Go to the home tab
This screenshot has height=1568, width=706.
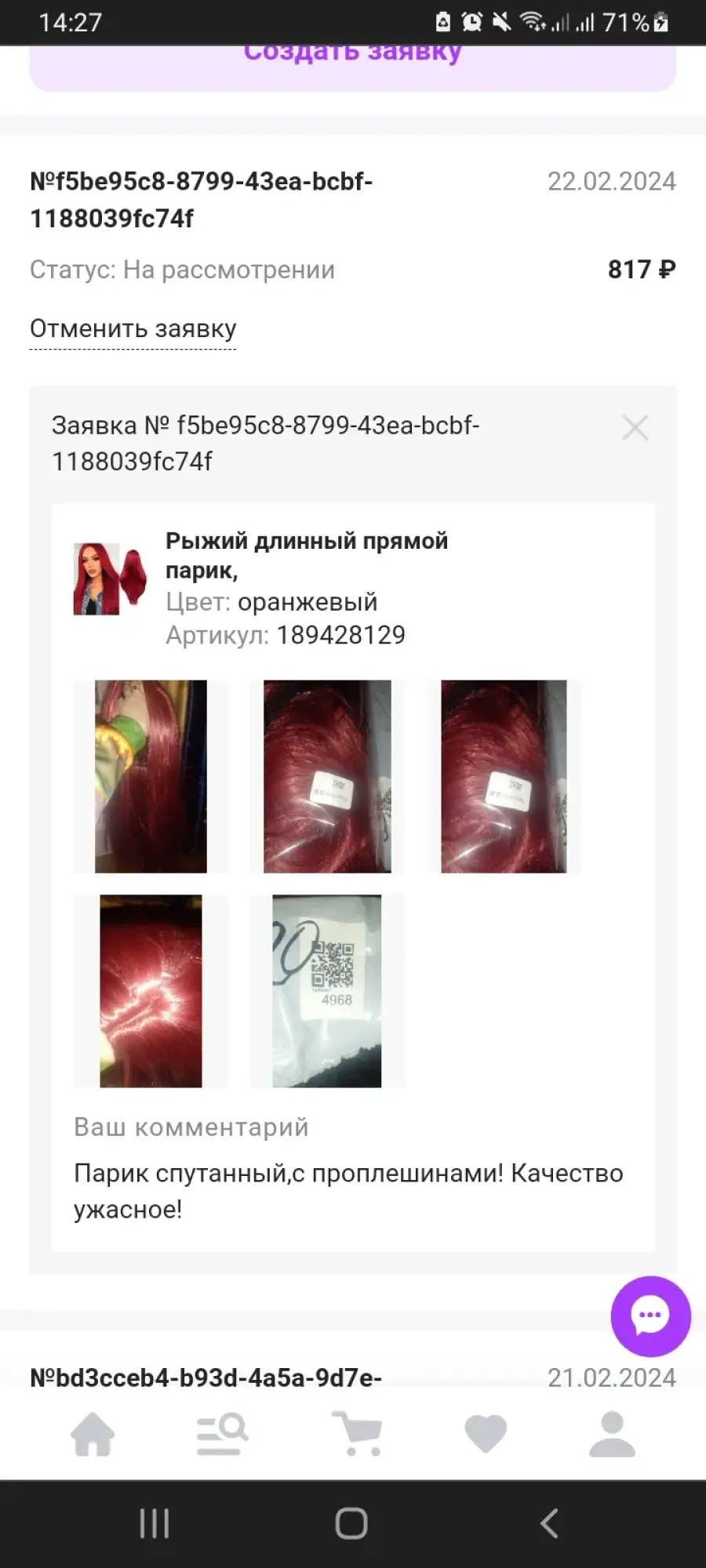click(x=93, y=1433)
